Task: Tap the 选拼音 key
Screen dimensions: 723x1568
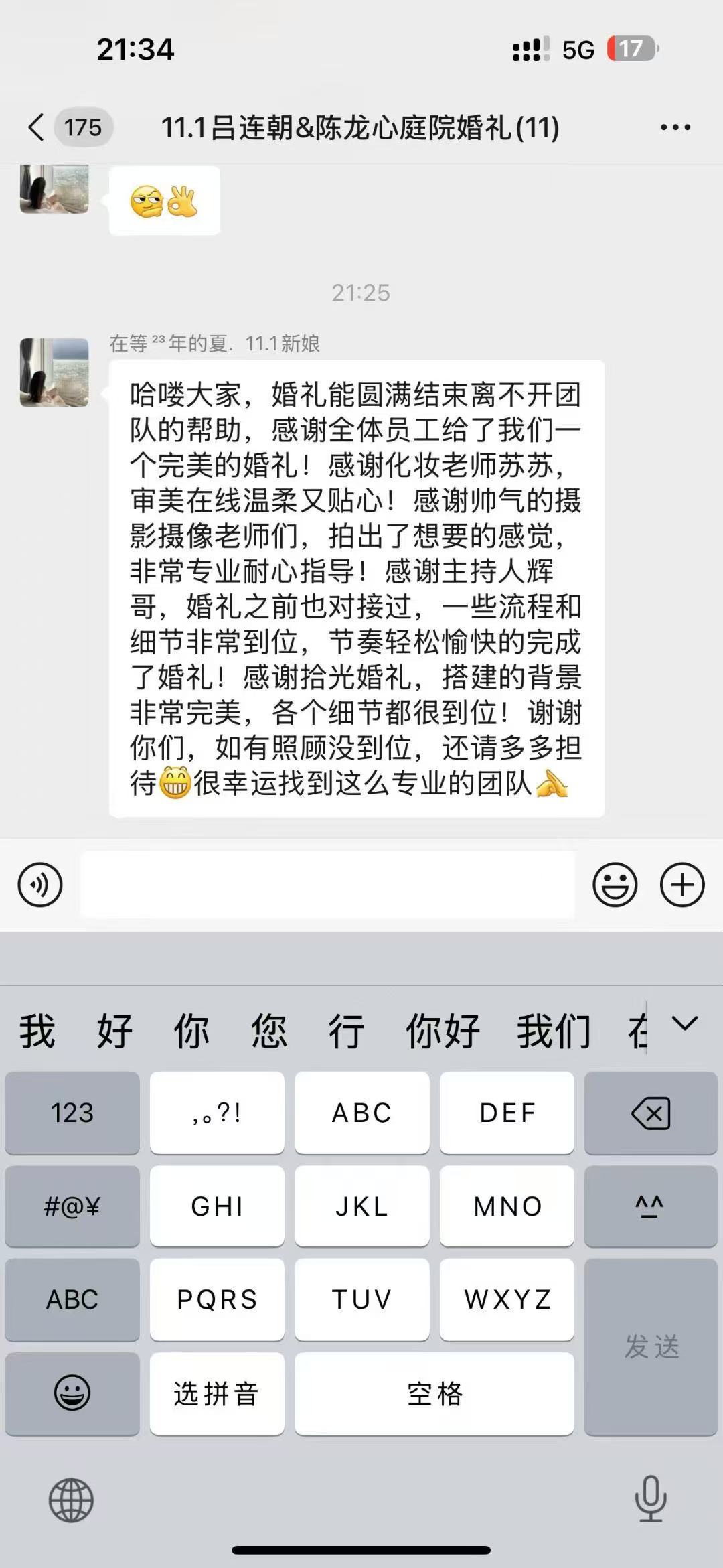Action: [216, 1393]
